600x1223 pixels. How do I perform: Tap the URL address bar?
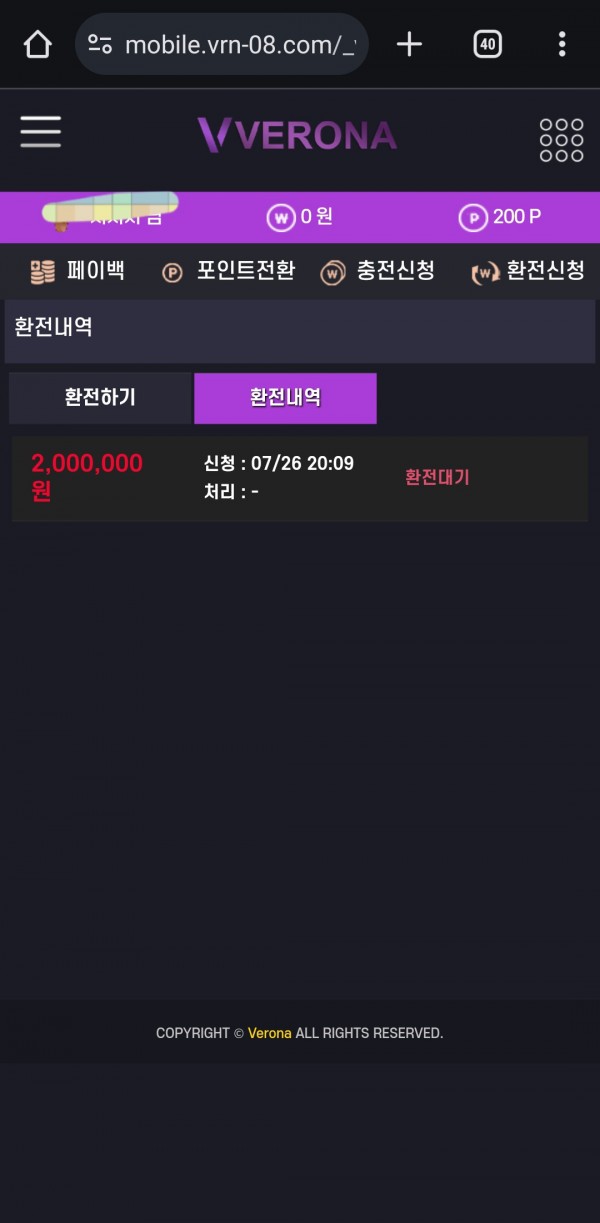coord(222,44)
